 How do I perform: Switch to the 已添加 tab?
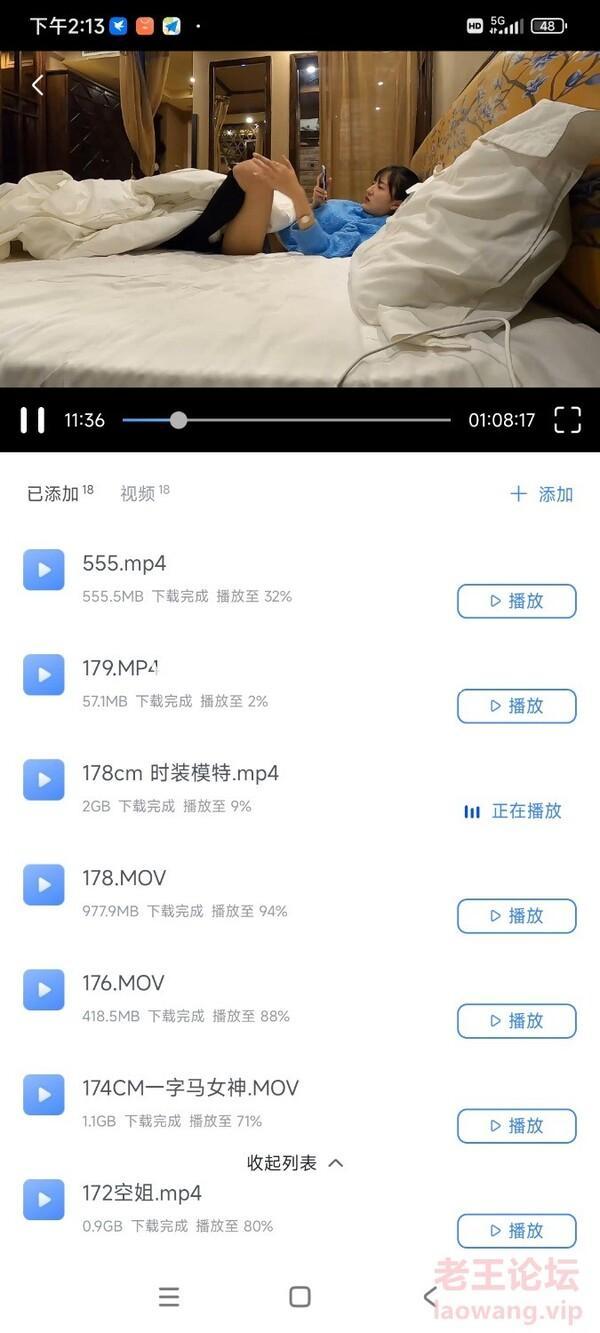pos(59,493)
